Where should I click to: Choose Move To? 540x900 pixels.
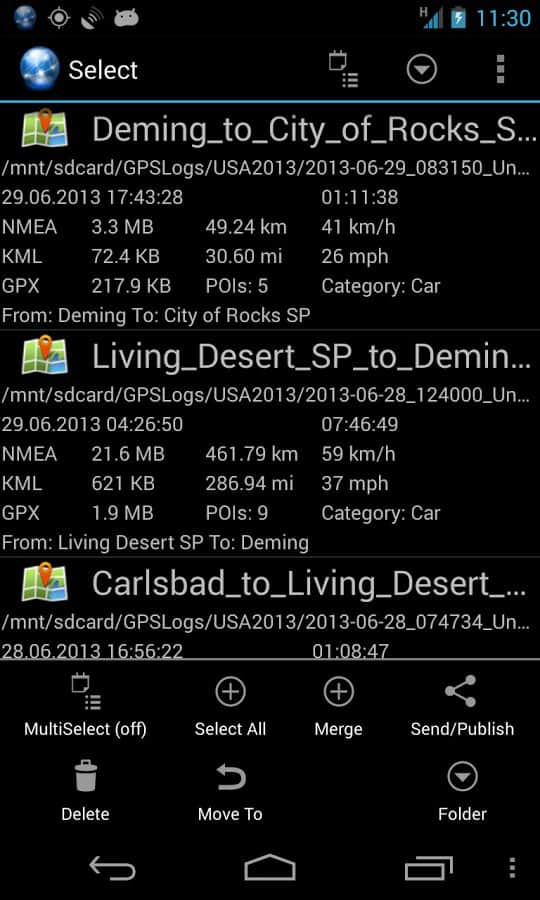click(230, 791)
